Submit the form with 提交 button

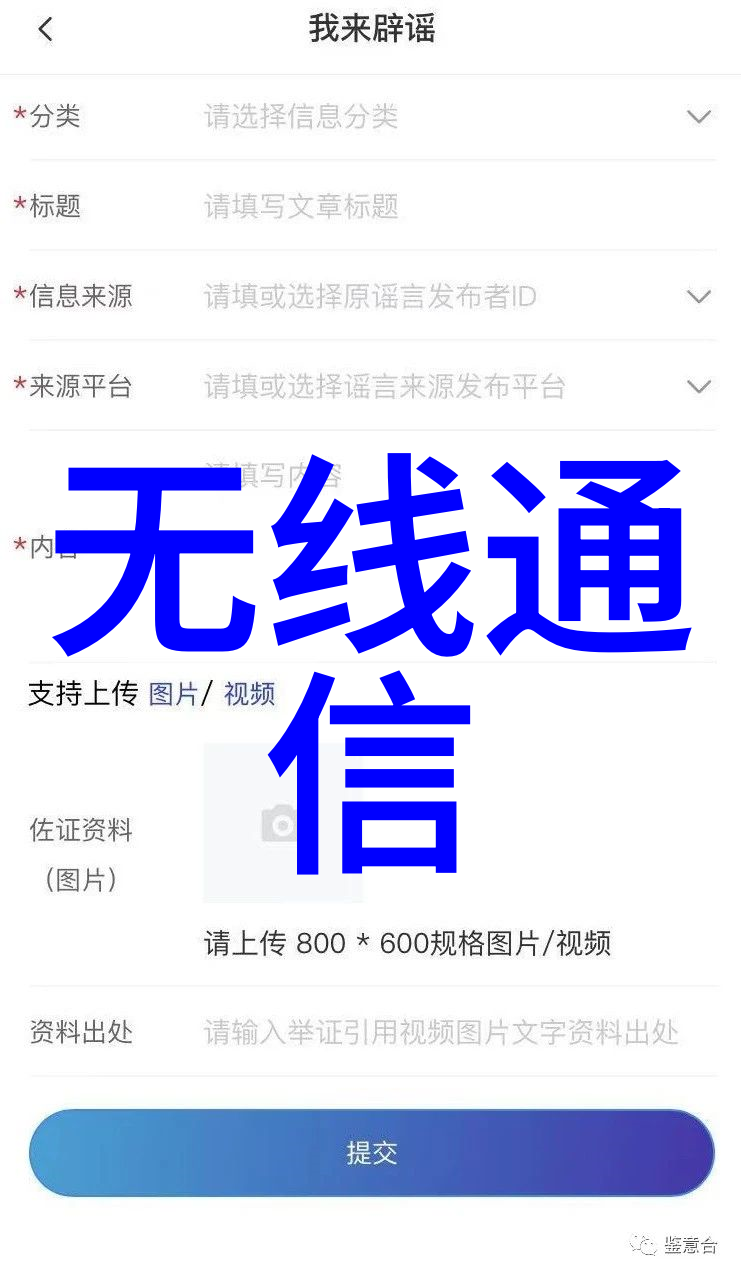[x=371, y=1153]
